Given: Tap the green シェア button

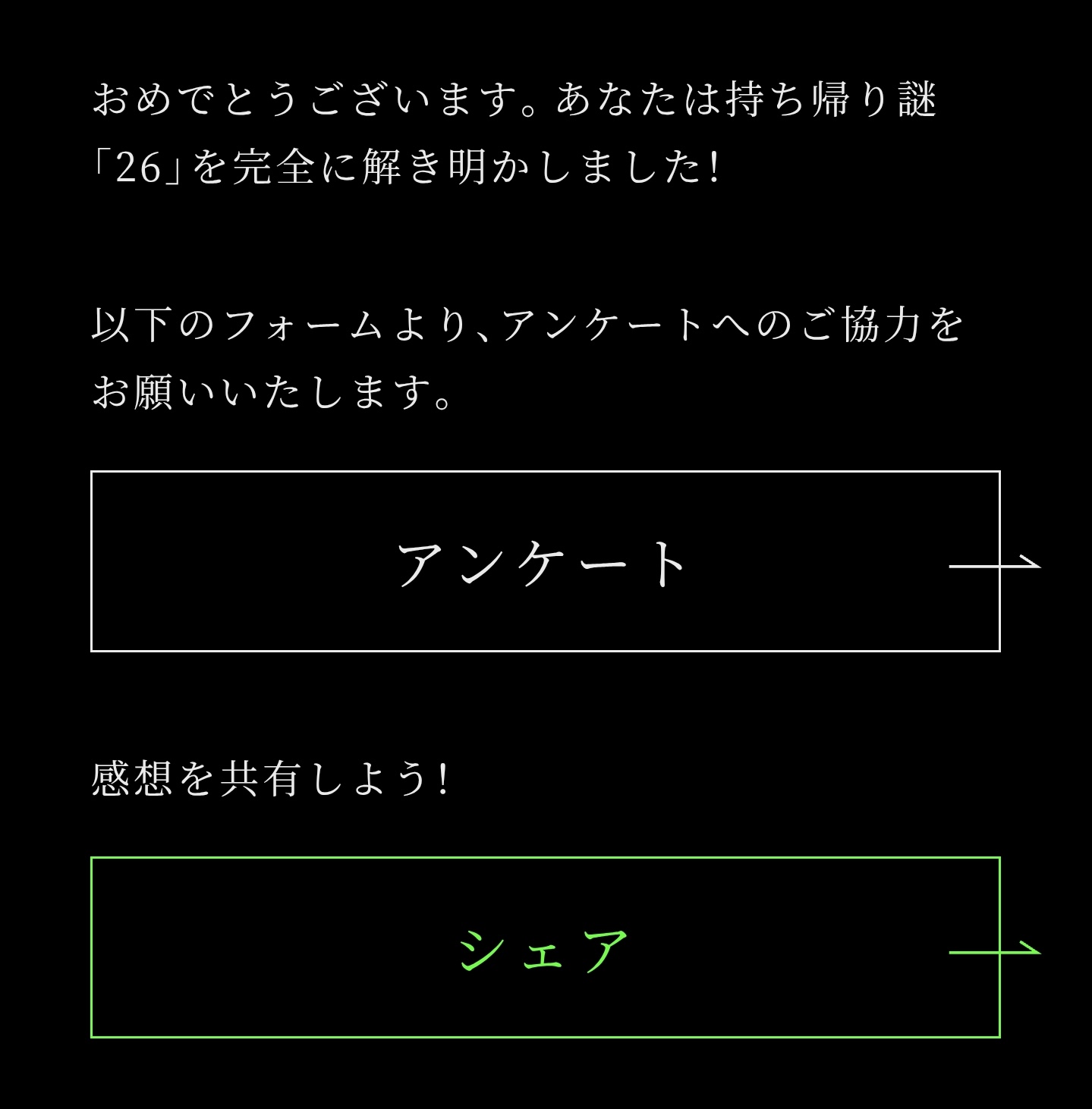Looking at the screenshot, I should [x=545, y=947].
